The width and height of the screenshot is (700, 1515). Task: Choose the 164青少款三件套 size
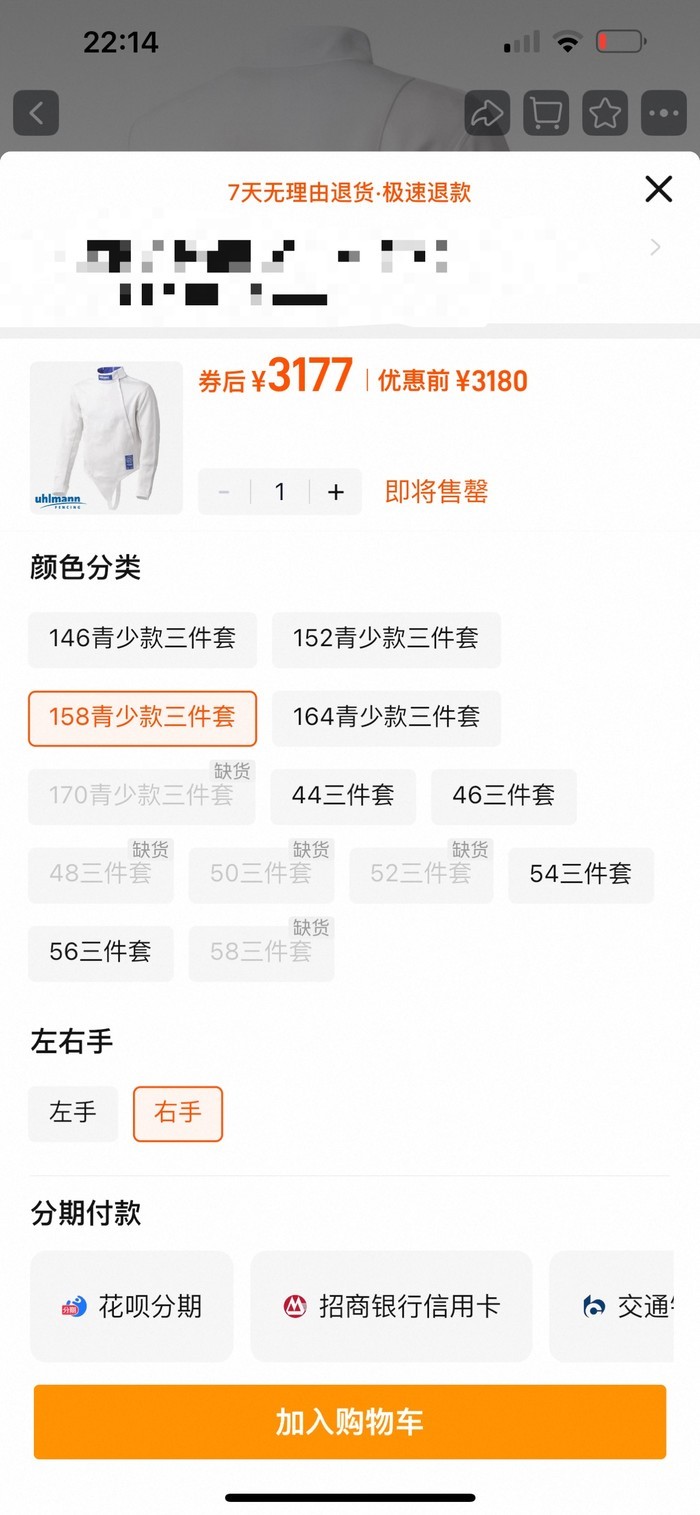tap(386, 717)
